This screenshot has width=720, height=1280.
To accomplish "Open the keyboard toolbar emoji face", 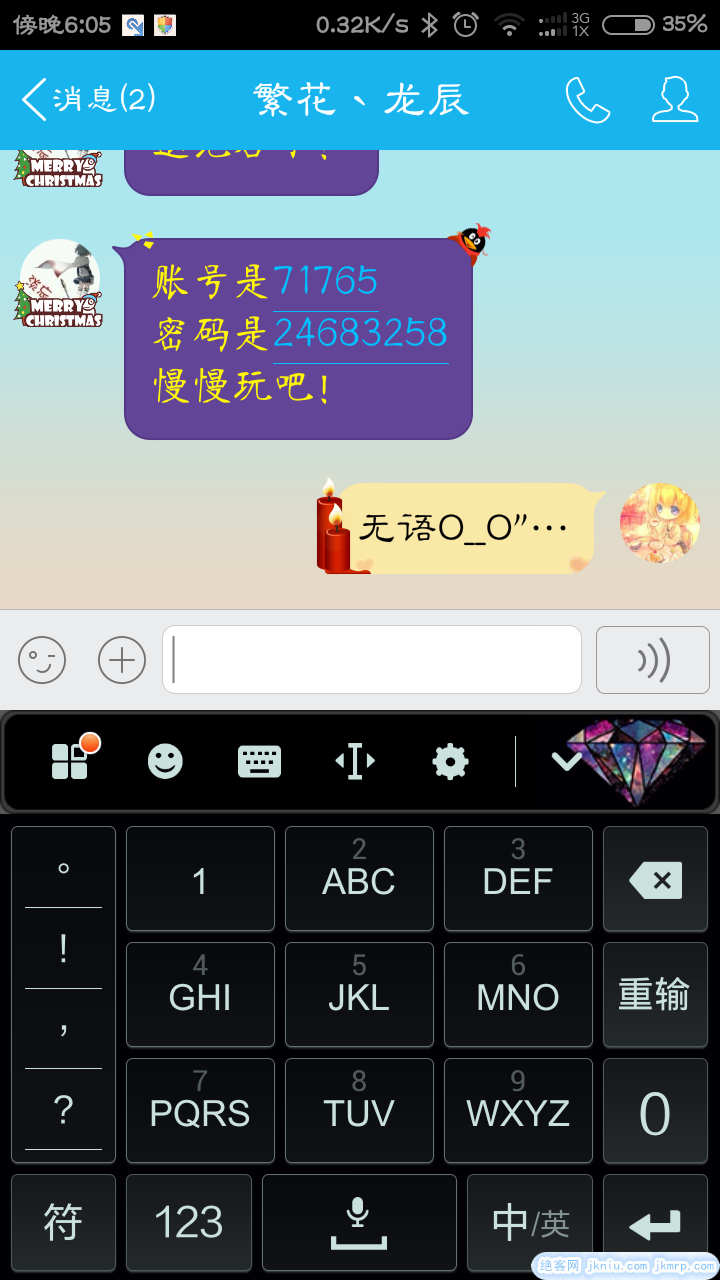I will pos(165,762).
